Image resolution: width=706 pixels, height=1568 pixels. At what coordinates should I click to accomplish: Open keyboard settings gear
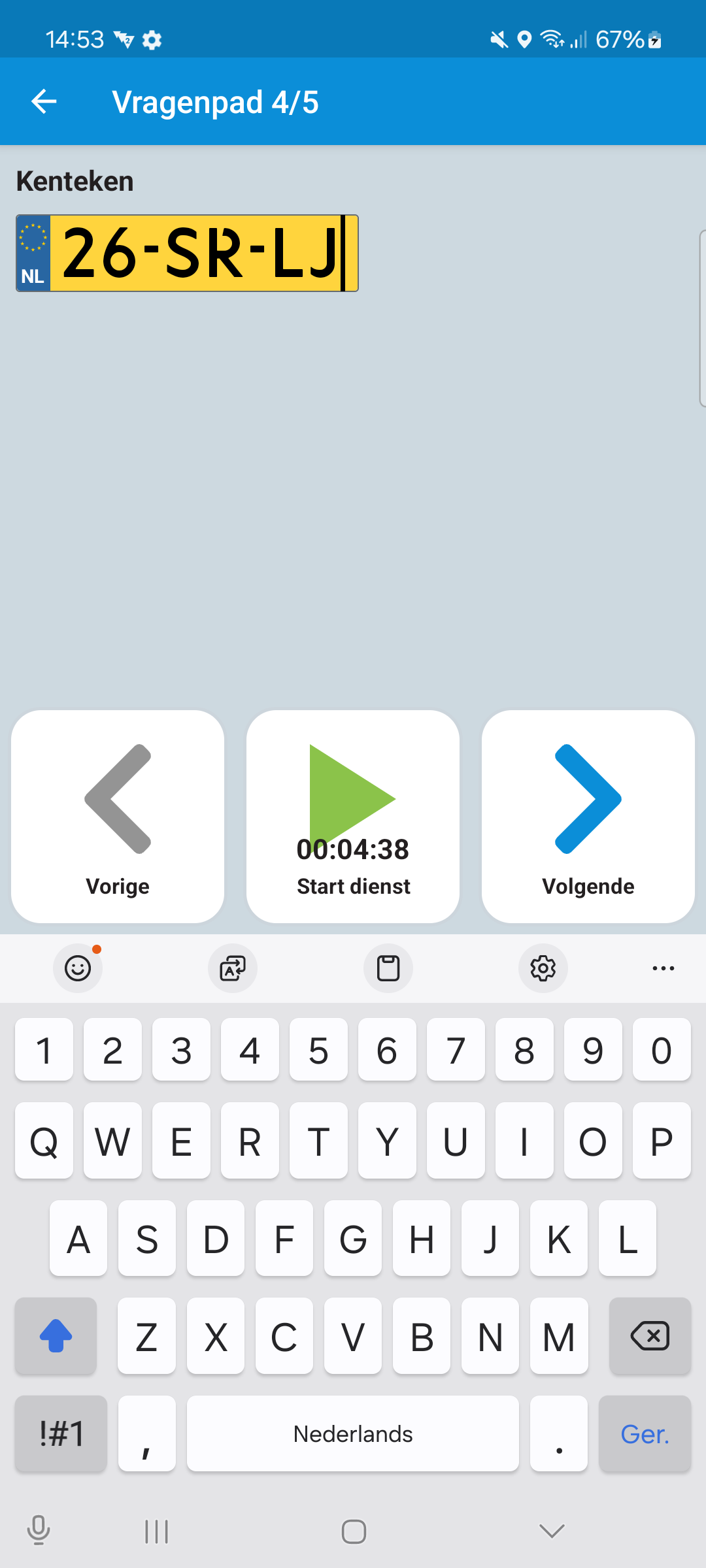(x=543, y=968)
